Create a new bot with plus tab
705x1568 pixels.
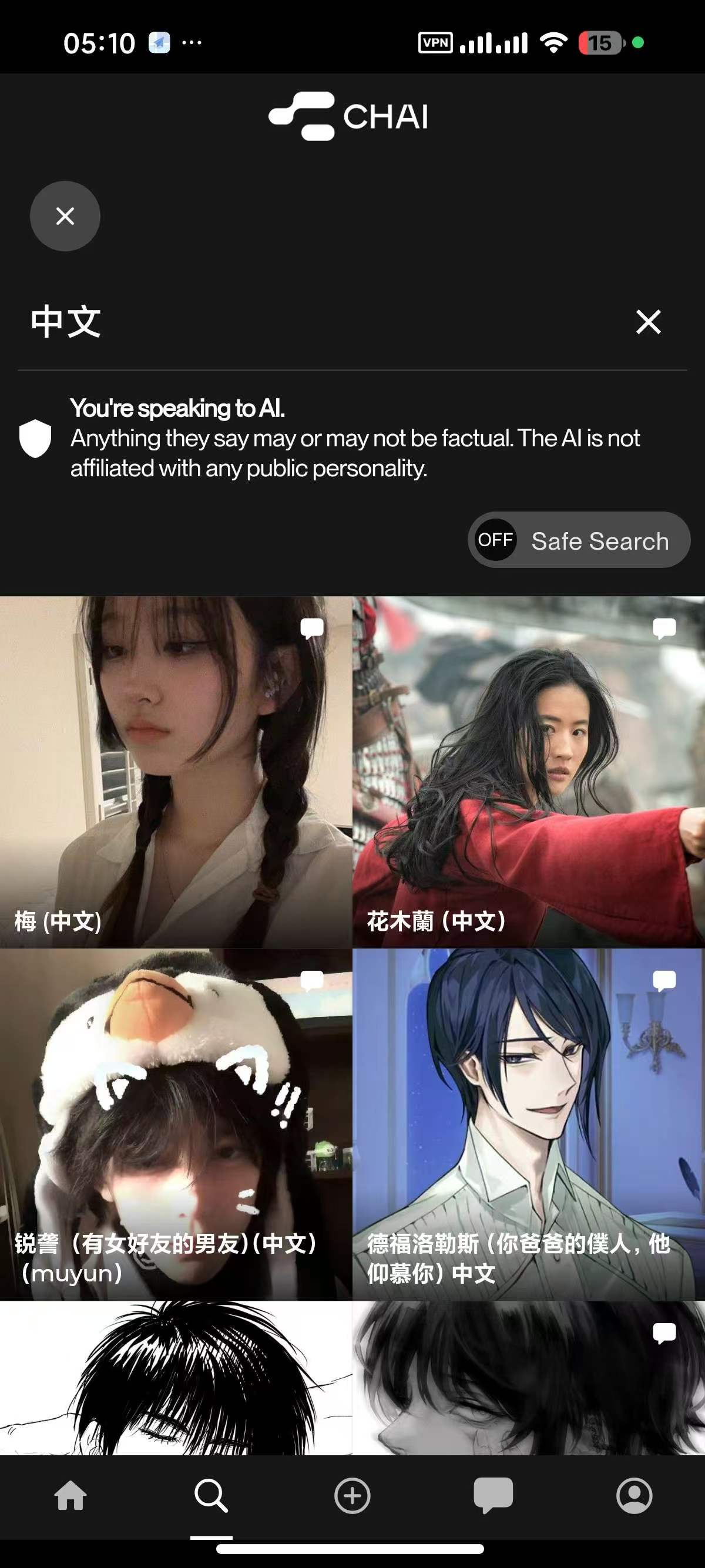tap(352, 1496)
